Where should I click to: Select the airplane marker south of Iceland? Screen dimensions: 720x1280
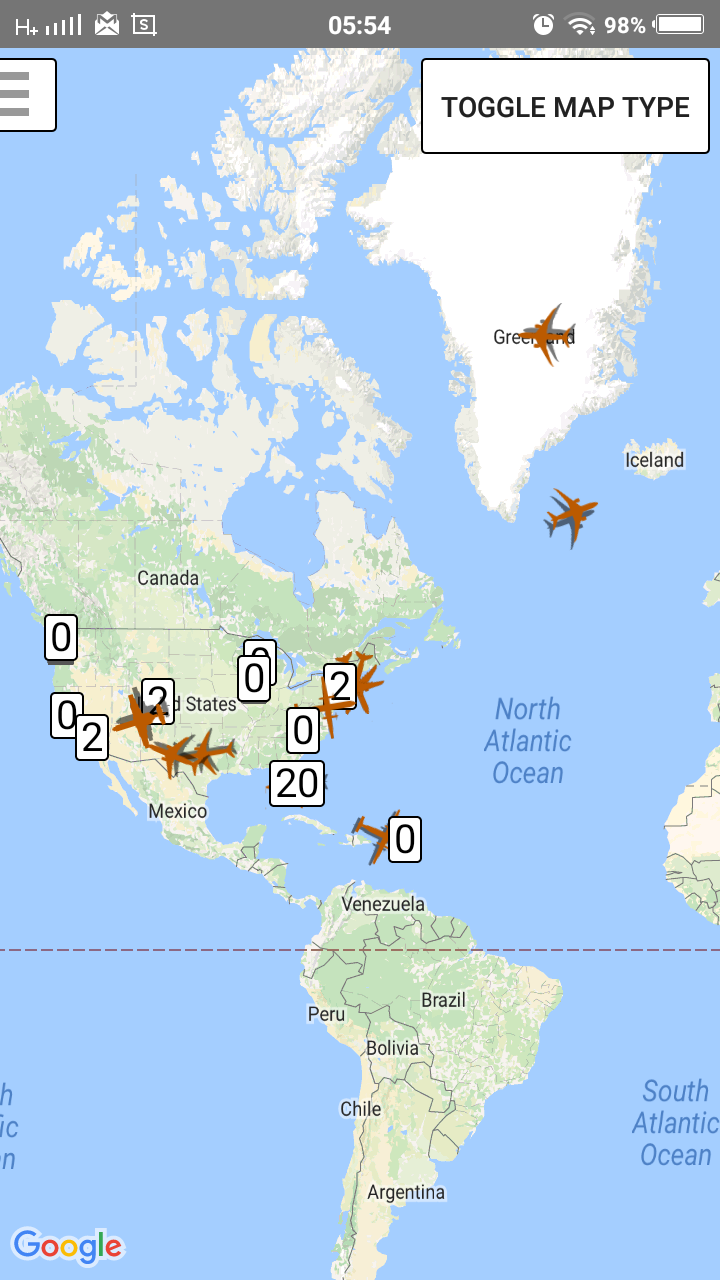(x=571, y=517)
